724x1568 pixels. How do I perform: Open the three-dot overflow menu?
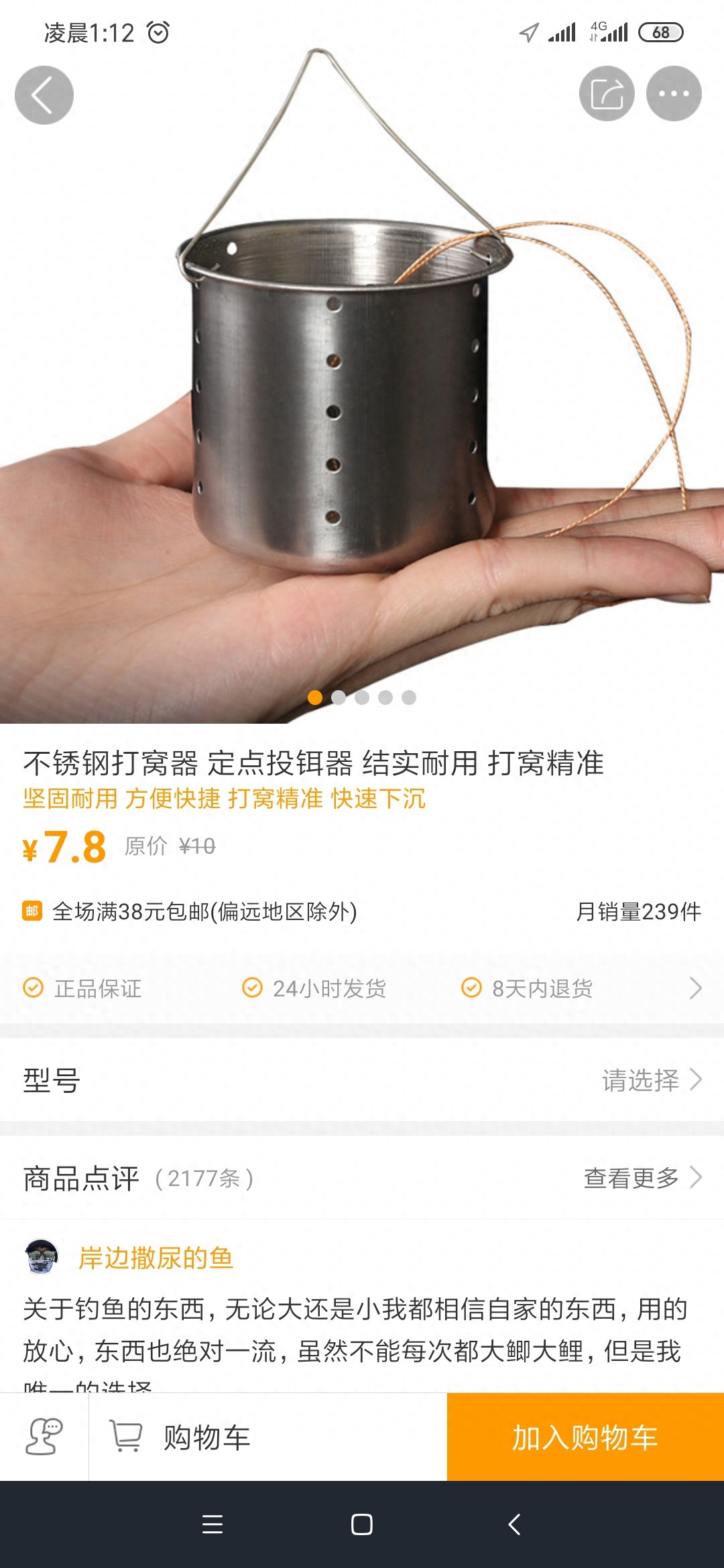tap(674, 94)
